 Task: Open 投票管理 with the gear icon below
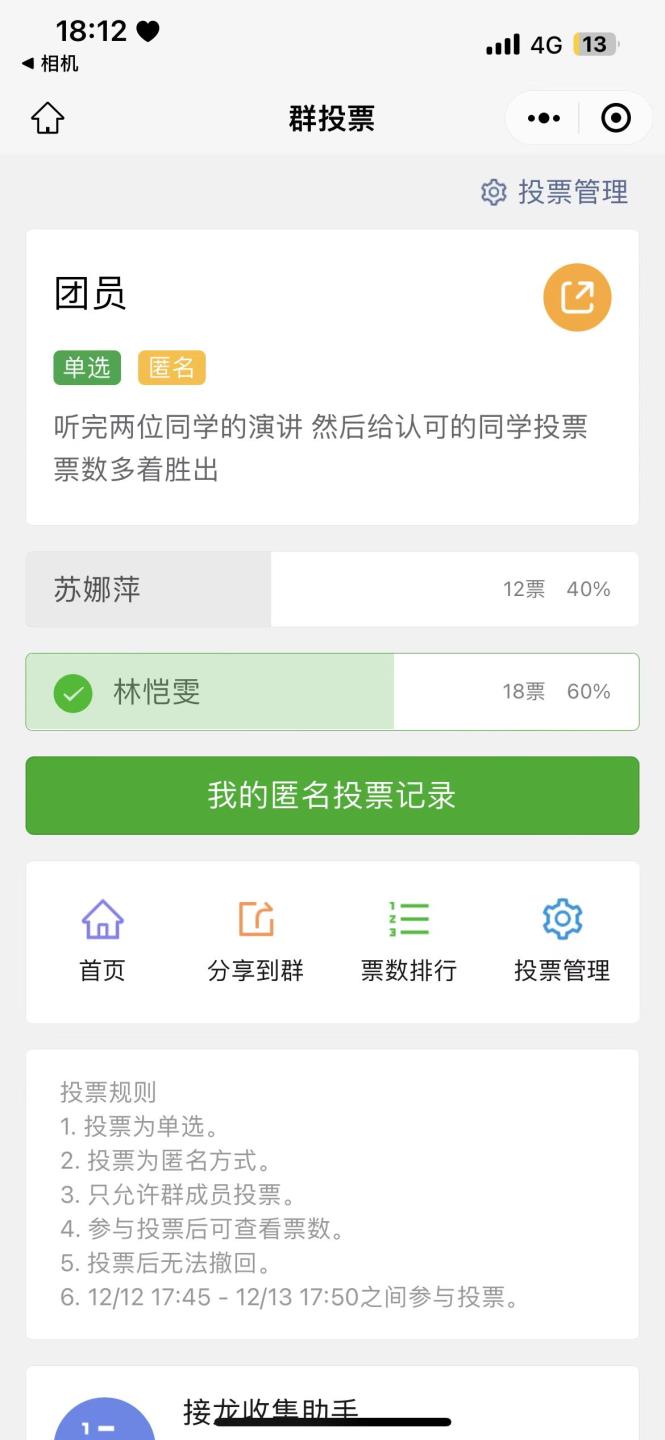562,941
